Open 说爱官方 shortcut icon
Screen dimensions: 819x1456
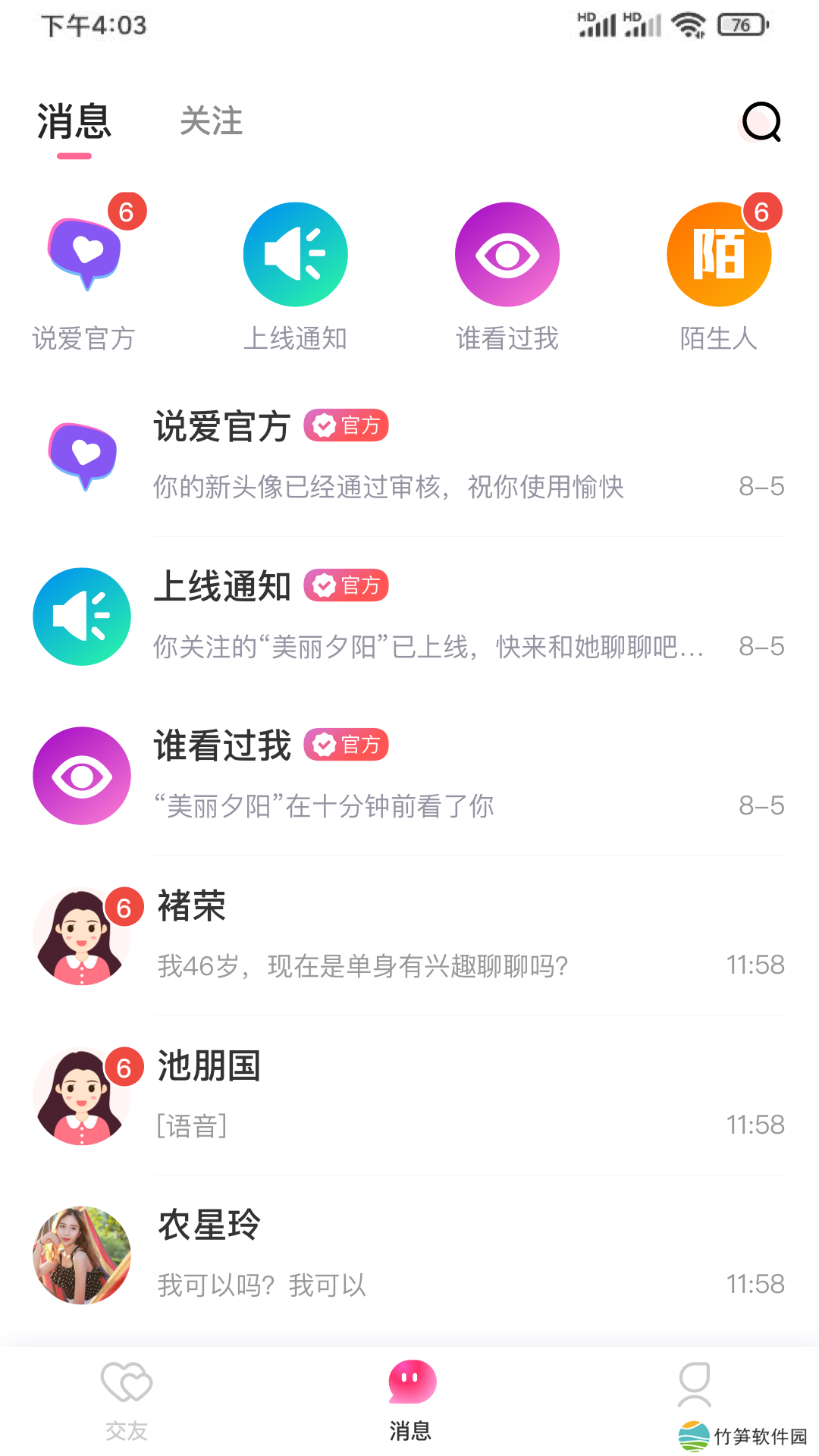84,255
